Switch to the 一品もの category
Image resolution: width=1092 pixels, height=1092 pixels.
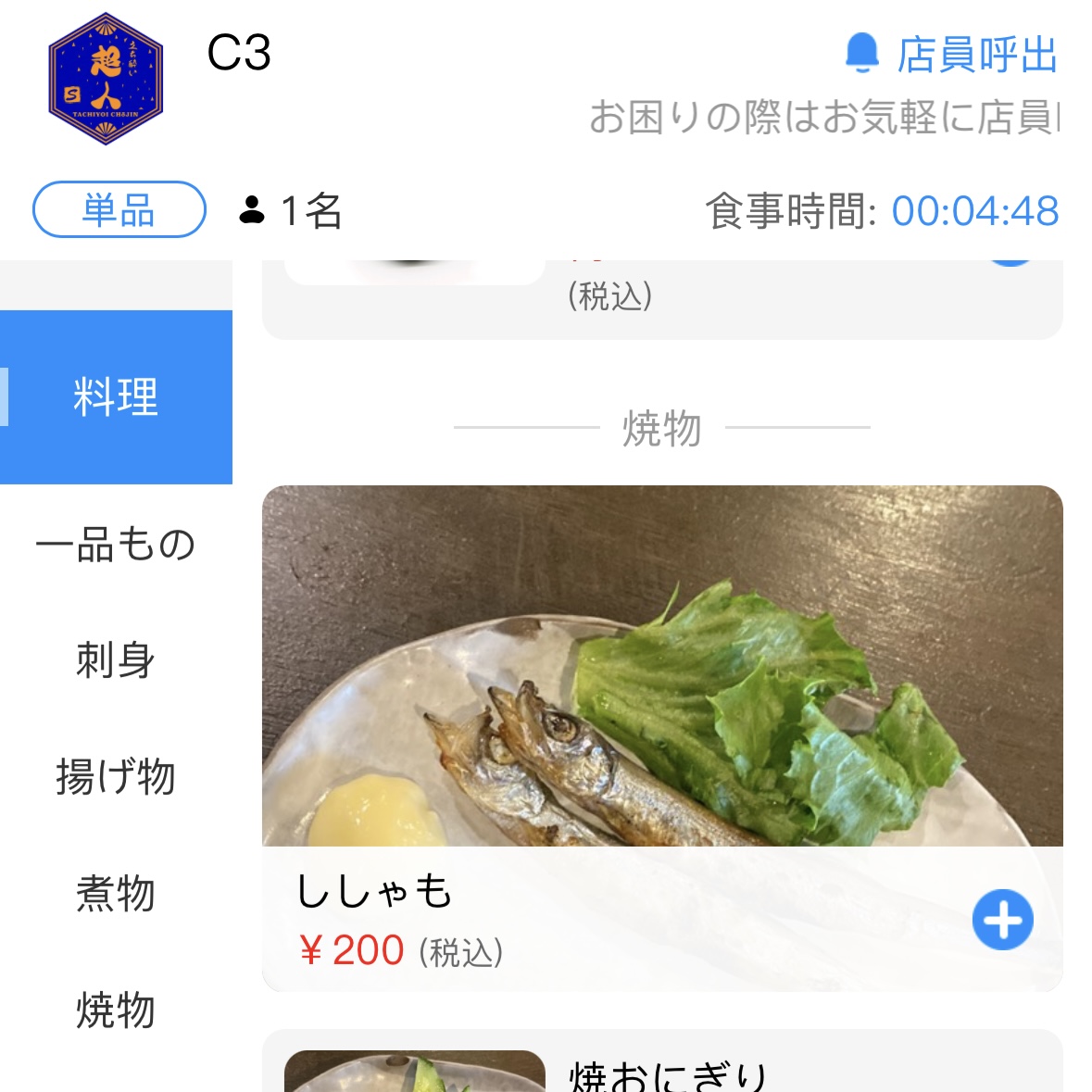click(x=116, y=545)
